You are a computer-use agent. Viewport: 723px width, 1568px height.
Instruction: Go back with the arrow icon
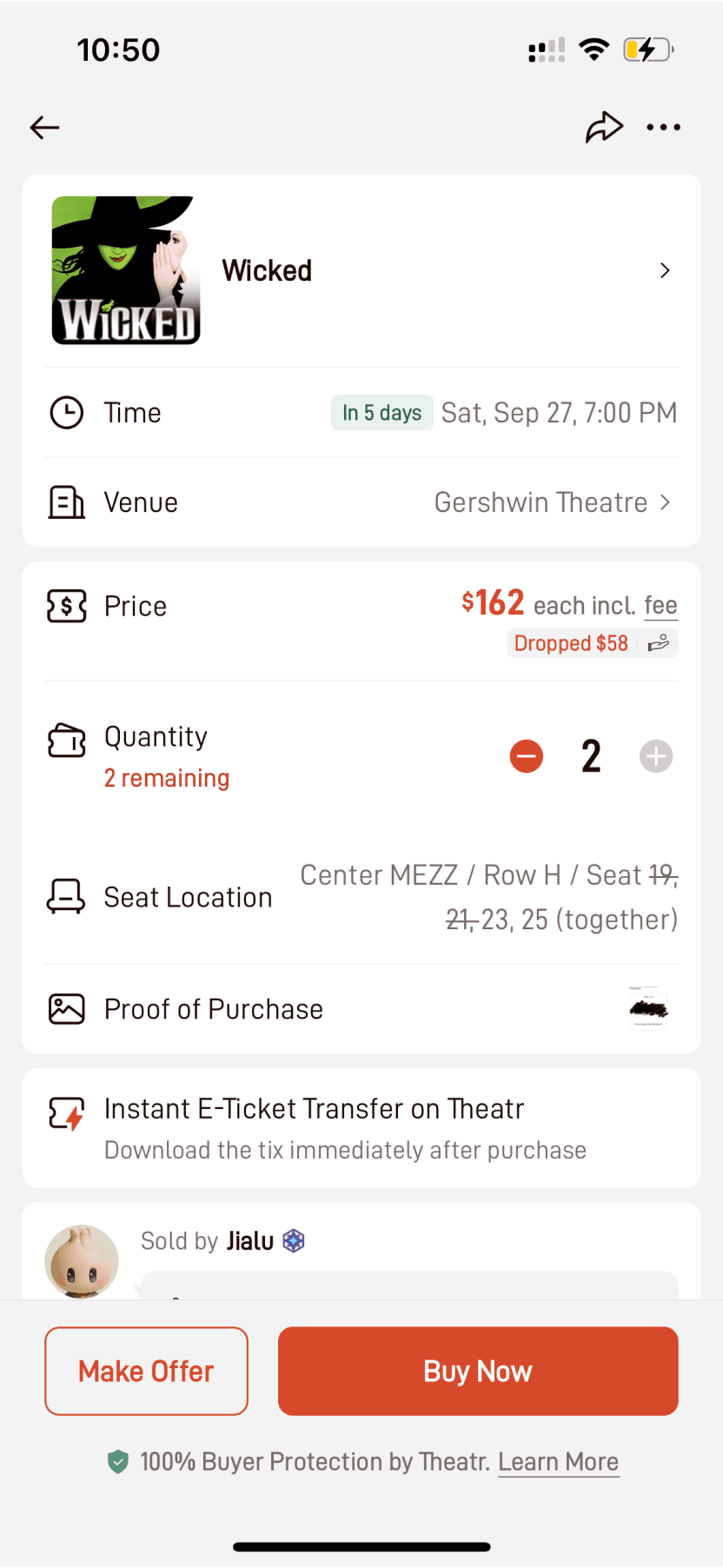point(45,128)
